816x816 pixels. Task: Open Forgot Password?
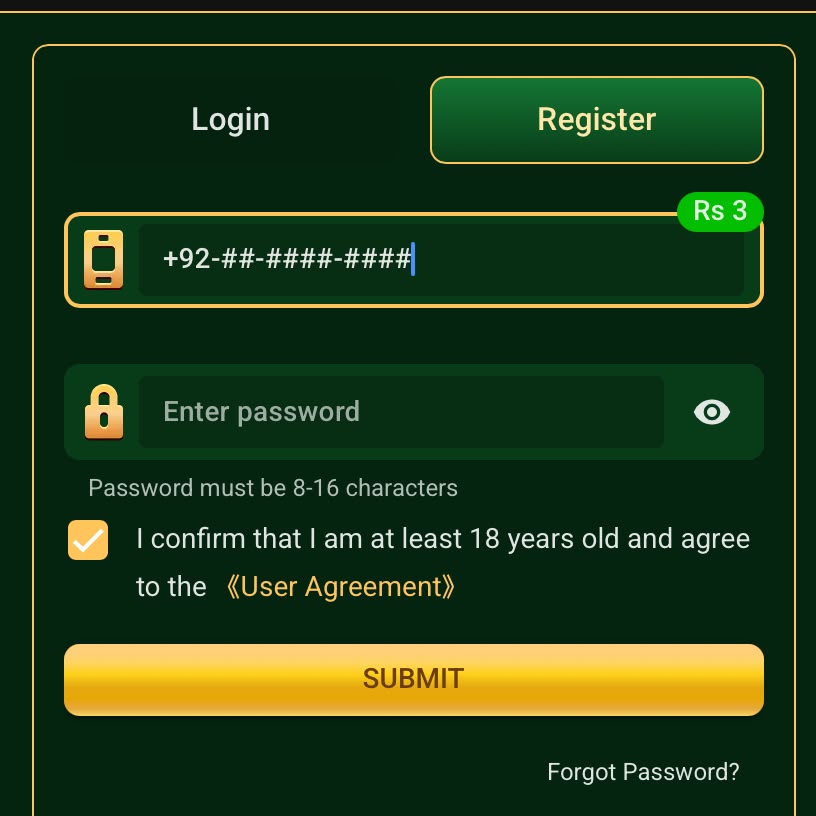[x=643, y=772]
